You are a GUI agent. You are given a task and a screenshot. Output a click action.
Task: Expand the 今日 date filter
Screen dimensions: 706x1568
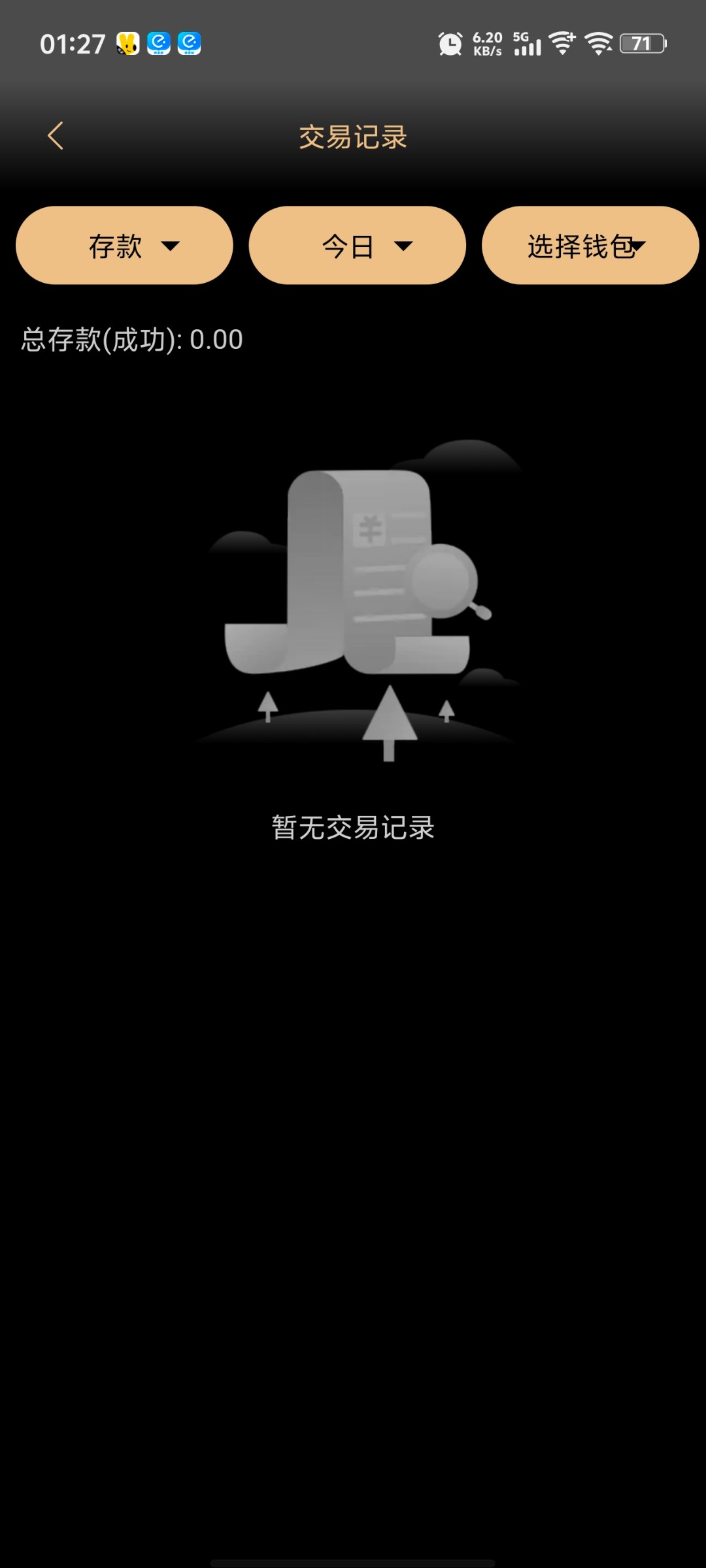click(357, 246)
